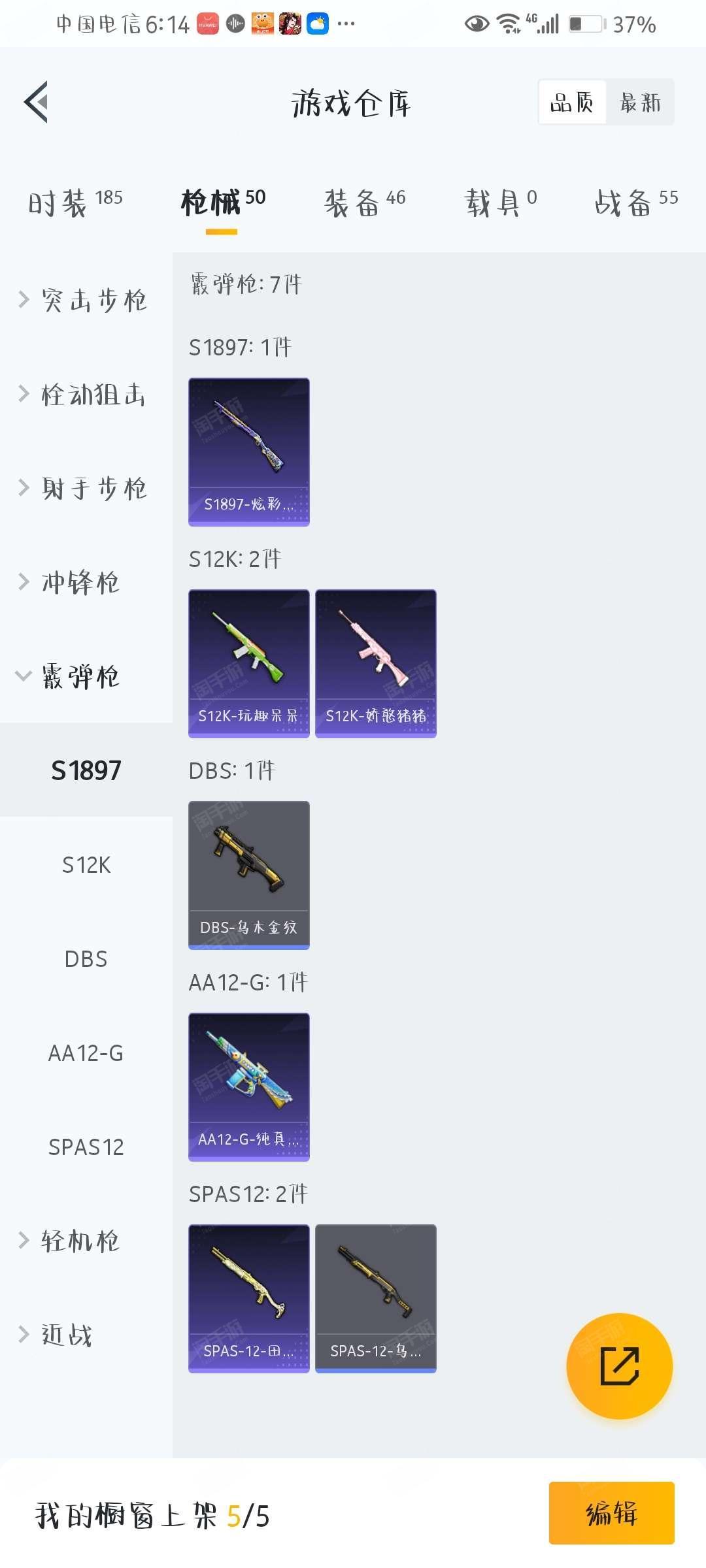Screen dimensions: 706x1568
Task: Open the S12K-娇憨猪猪 skin tile
Action: pyautogui.click(x=376, y=664)
